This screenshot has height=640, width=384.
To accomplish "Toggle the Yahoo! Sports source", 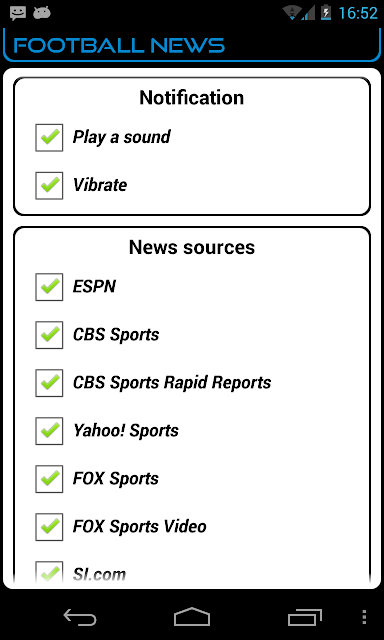I will pyautogui.click(x=49, y=431).
